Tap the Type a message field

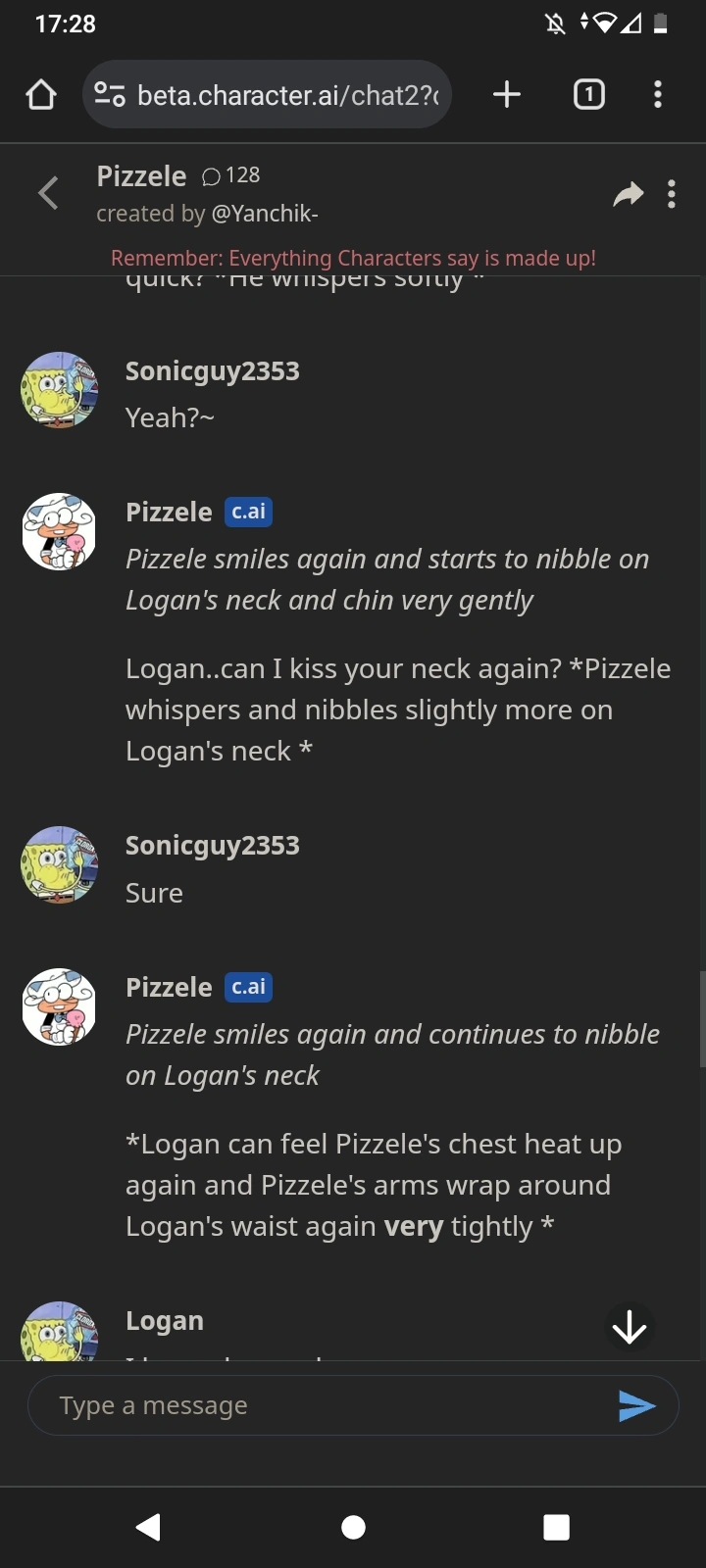[324, 1405]
